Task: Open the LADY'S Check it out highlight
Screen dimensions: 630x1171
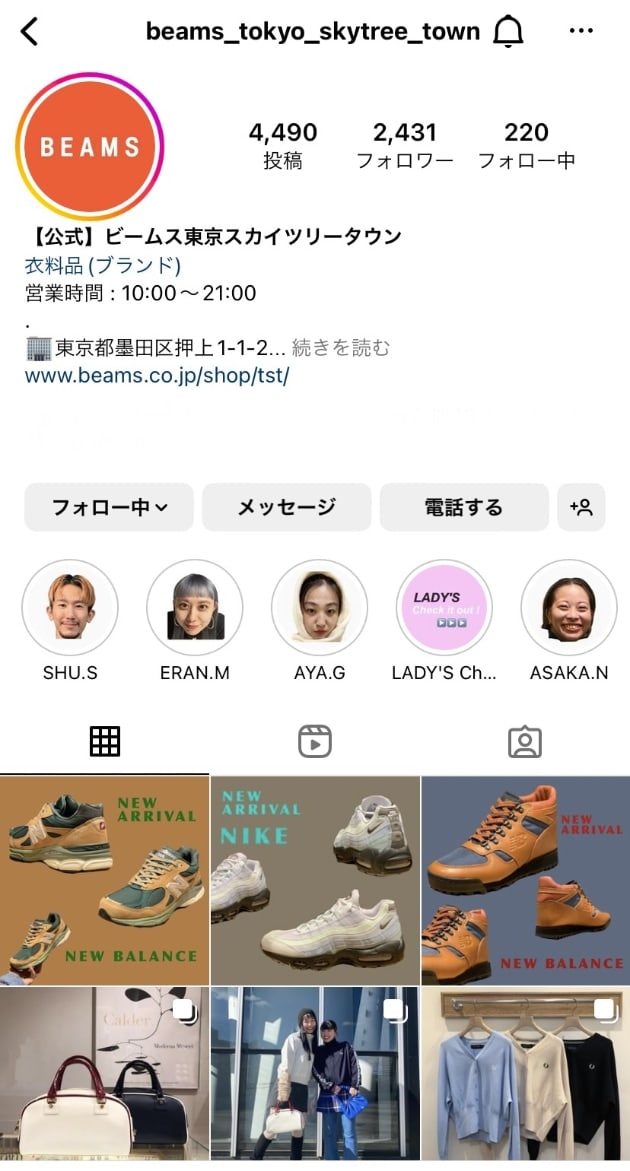Action: (444, 607)
